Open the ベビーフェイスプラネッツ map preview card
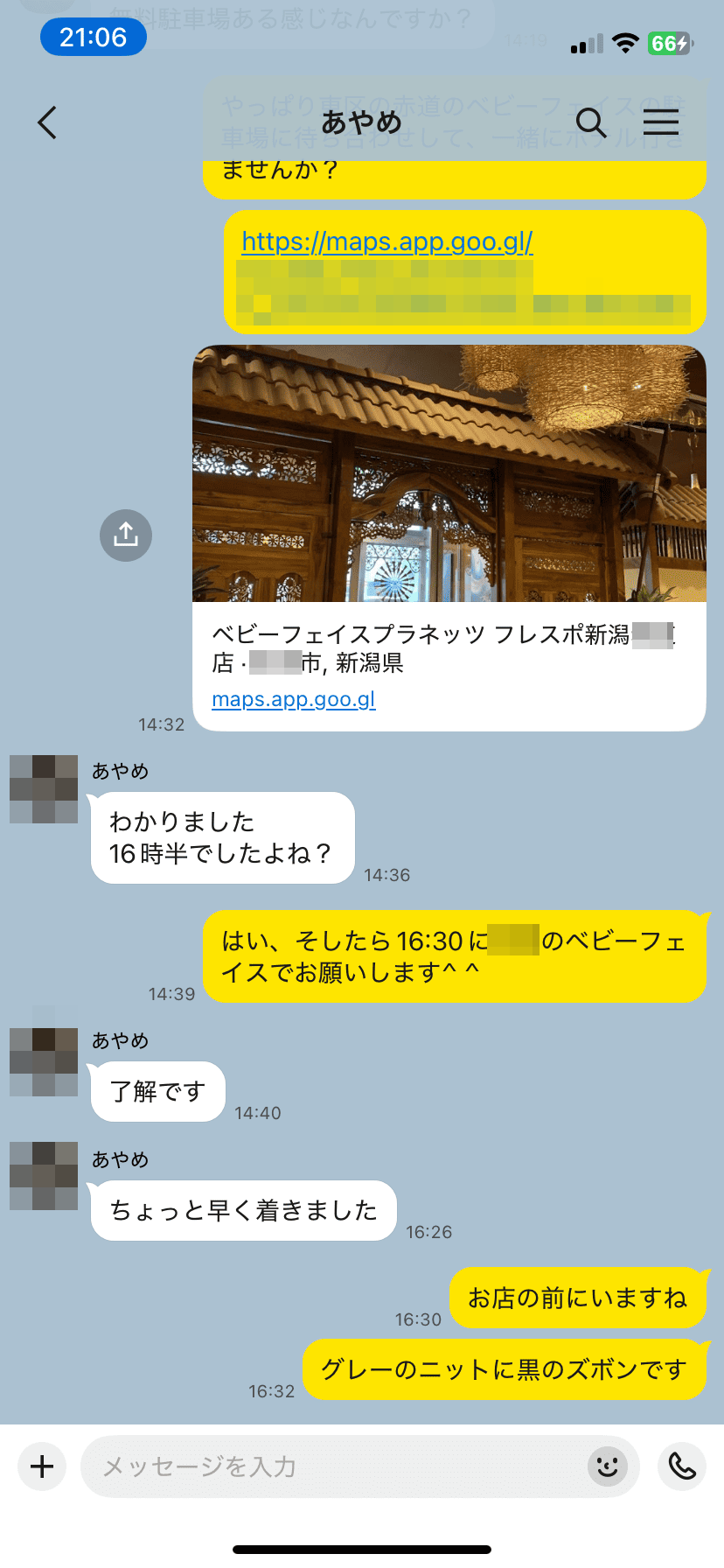Screen dimensions: 724x1568 pyautogui.click(x=449, y=537)
